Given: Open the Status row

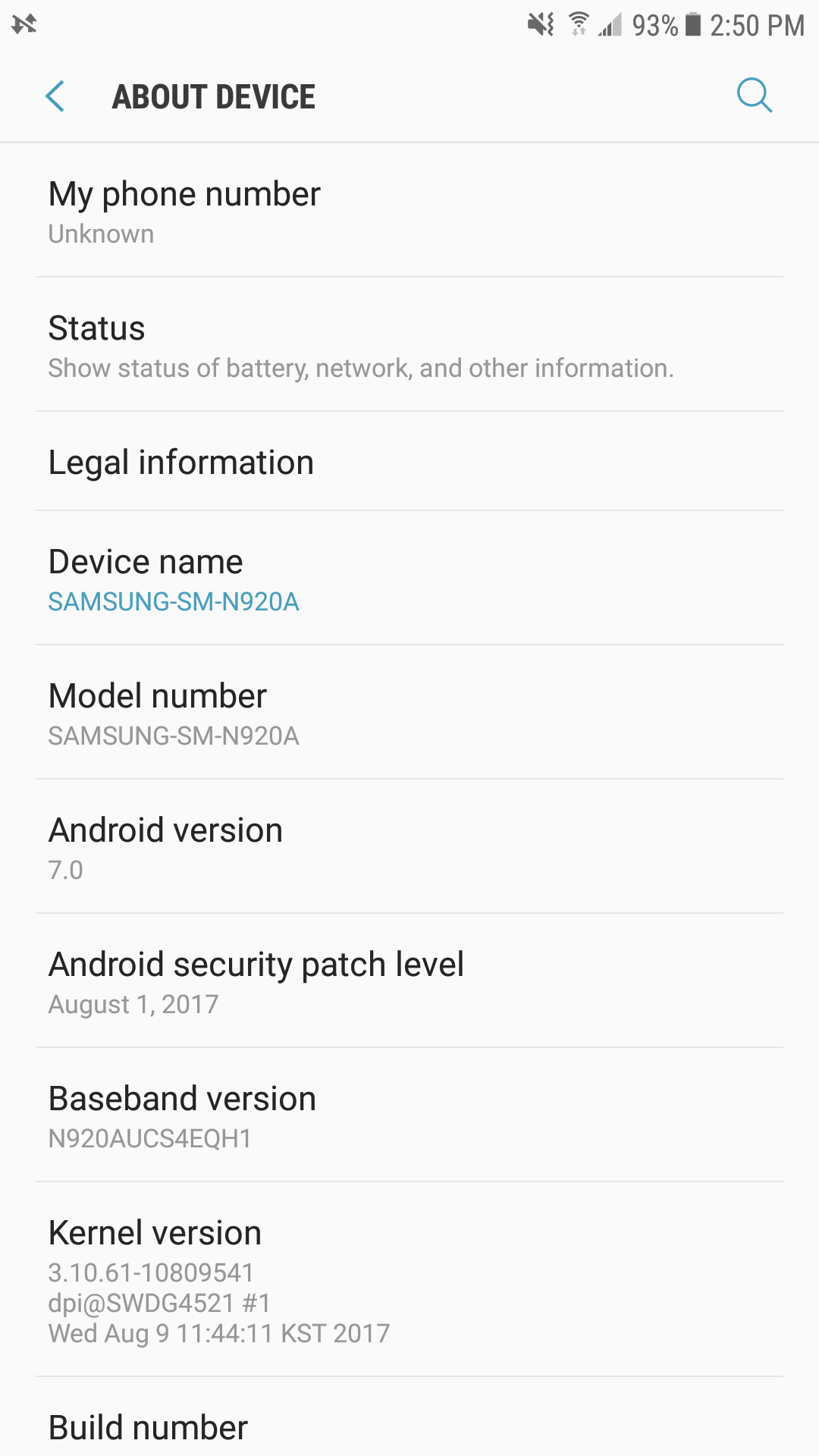Looking at the screenshot, I should pos(409,346).
